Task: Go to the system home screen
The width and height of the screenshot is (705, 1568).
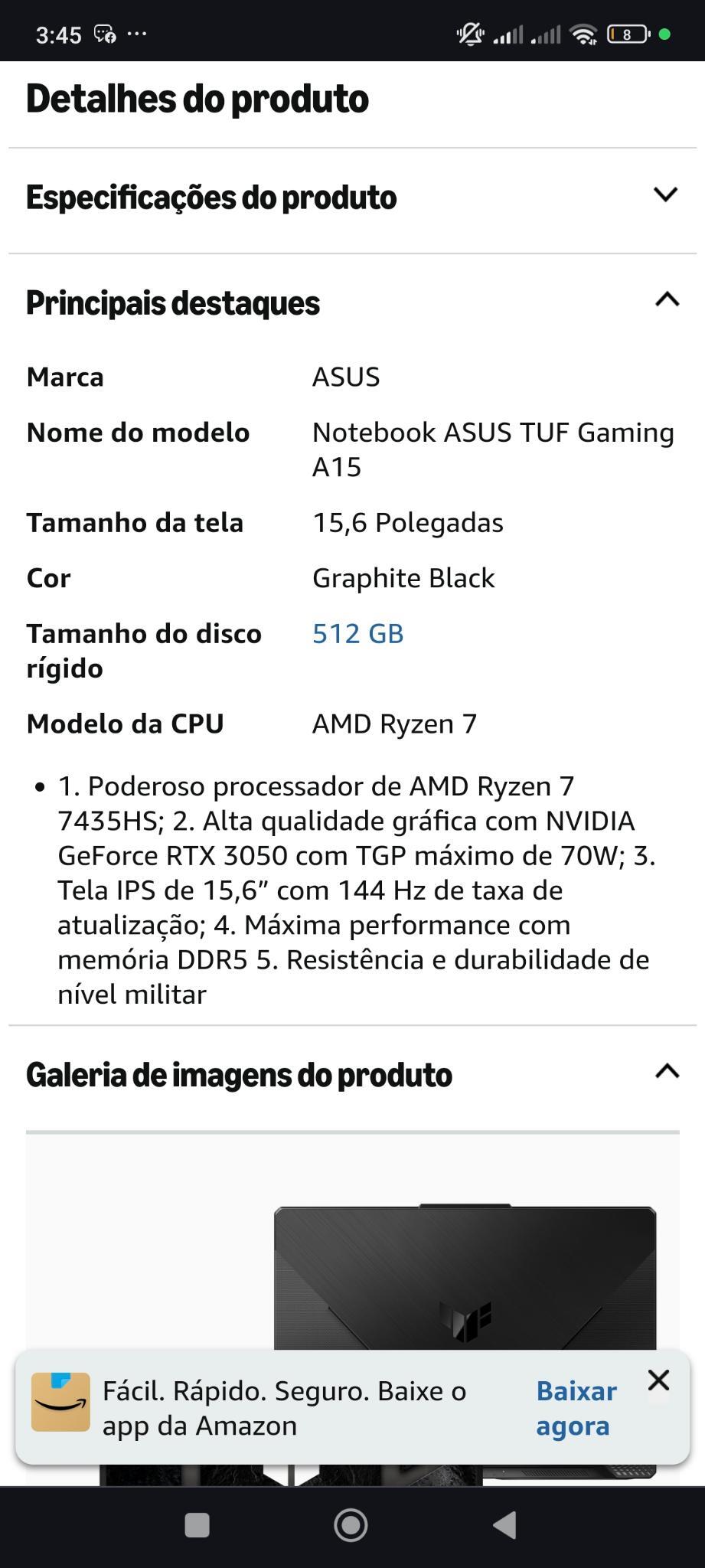Action: point(351,1524)
